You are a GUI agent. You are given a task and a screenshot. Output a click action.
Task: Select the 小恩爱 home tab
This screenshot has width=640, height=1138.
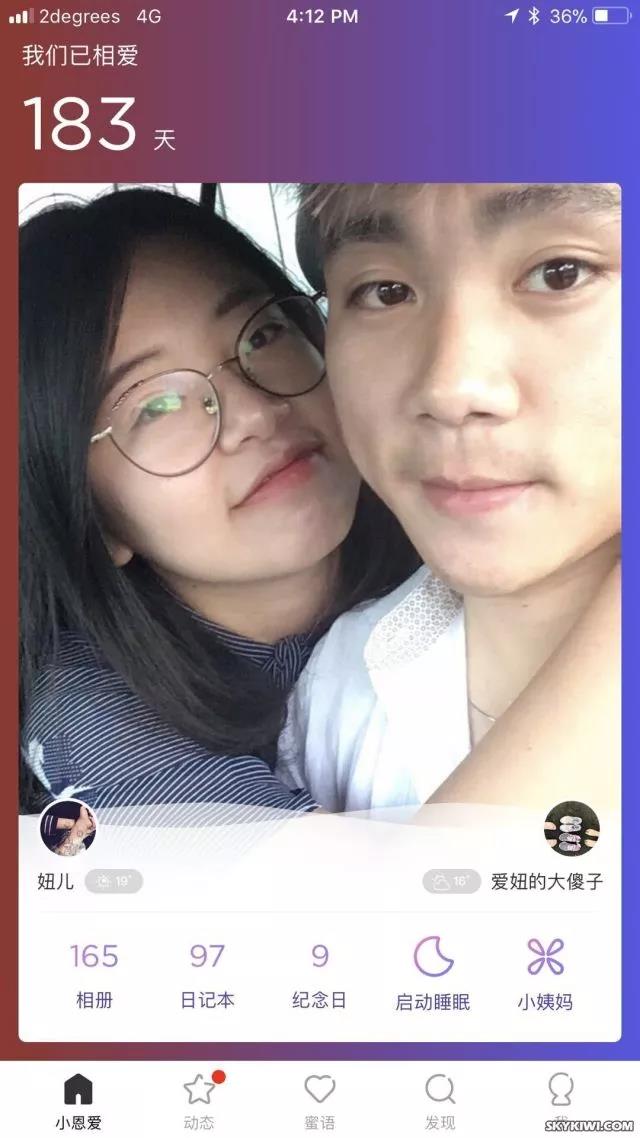(x=78, y=1100)
